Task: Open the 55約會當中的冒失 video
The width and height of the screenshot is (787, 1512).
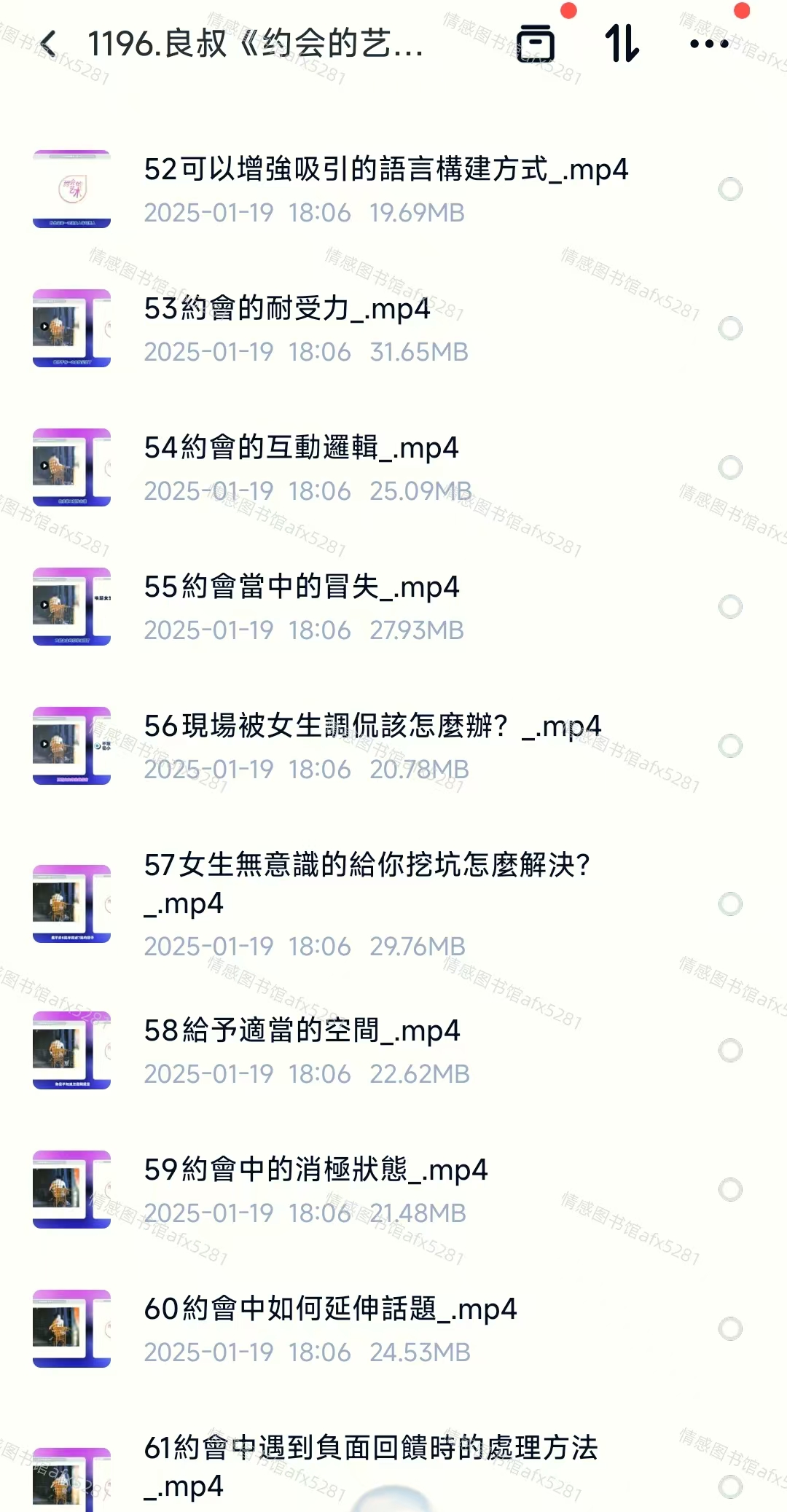Action: click(301, 587)
